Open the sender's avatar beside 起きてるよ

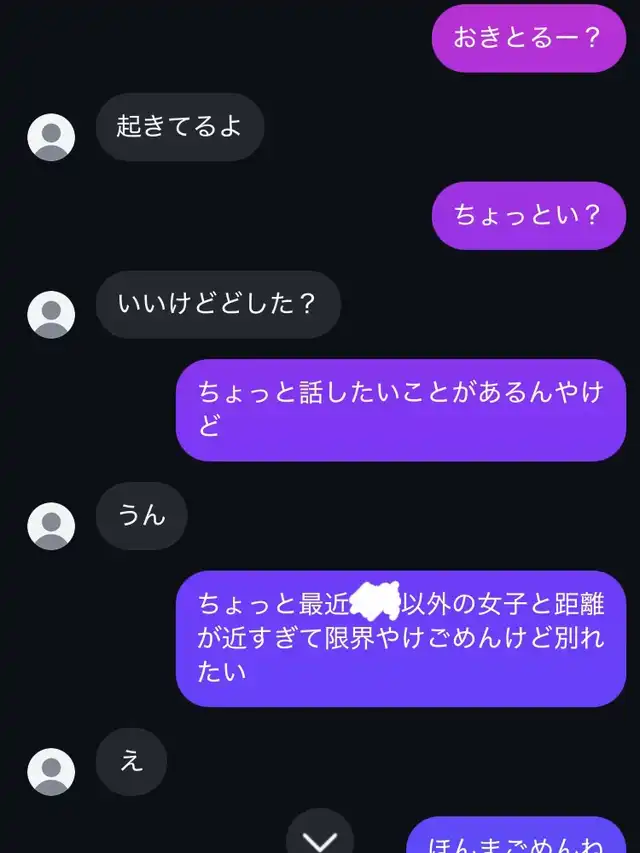pos(51,137)
